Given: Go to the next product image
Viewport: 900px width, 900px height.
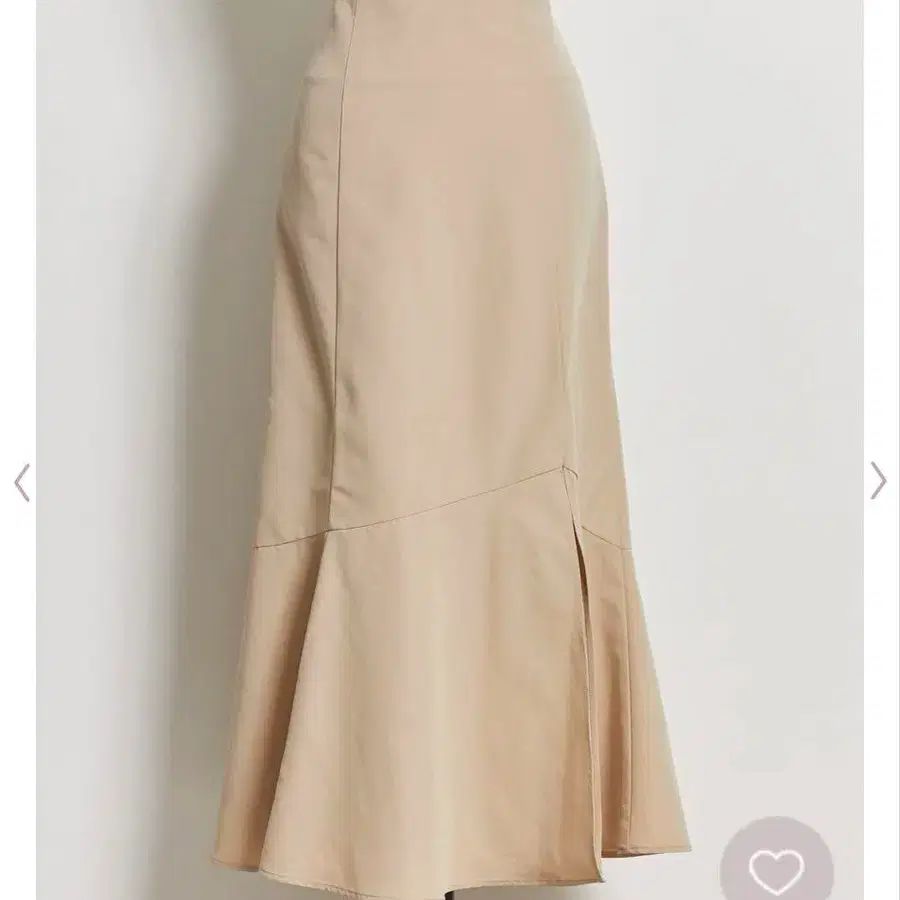Looking at the screenshot, I should pyautogui.click(x=878, y=480).
